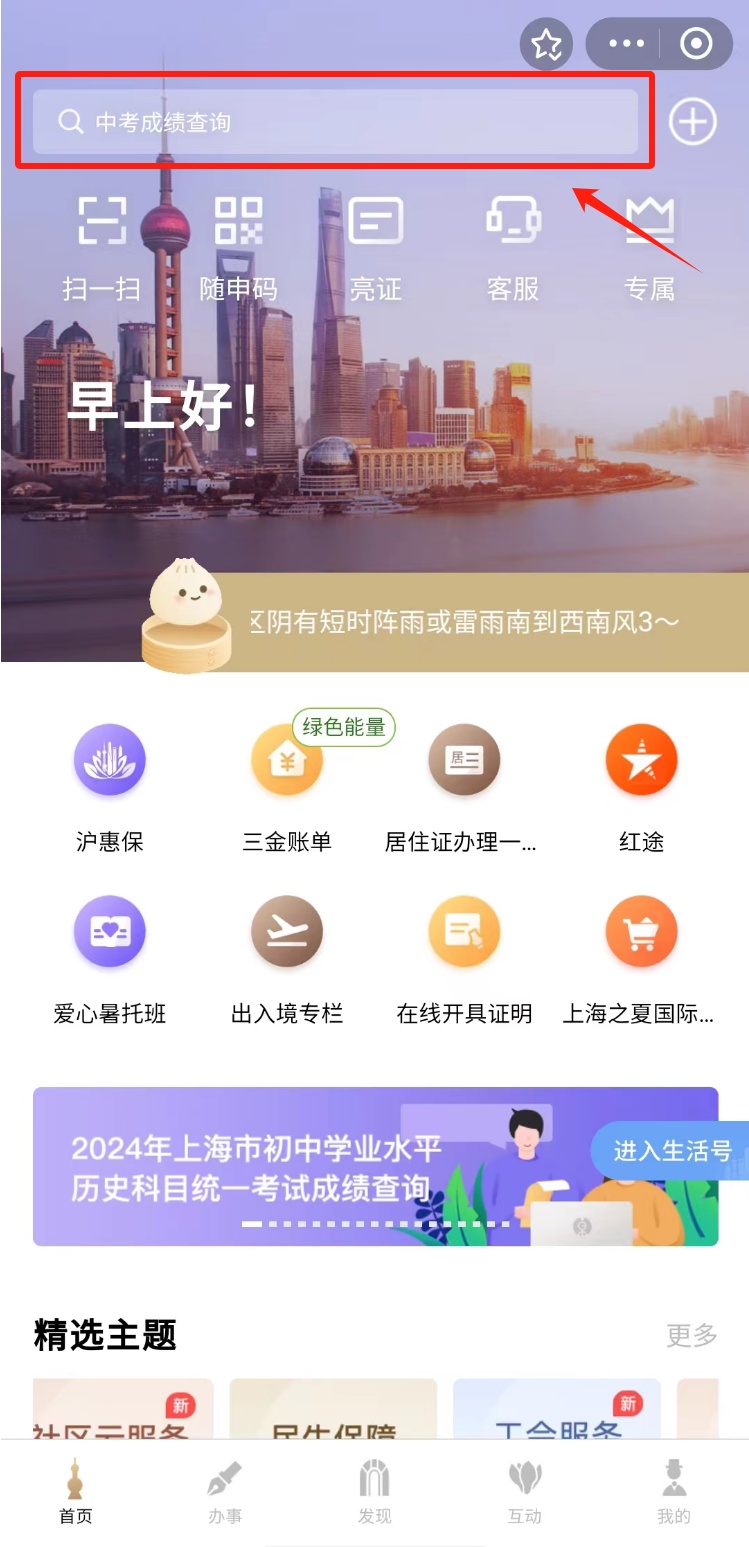Open the 2024 历史科目 exam results banner
This screenshot has width=749, height=1547.
coord(375,1166)
